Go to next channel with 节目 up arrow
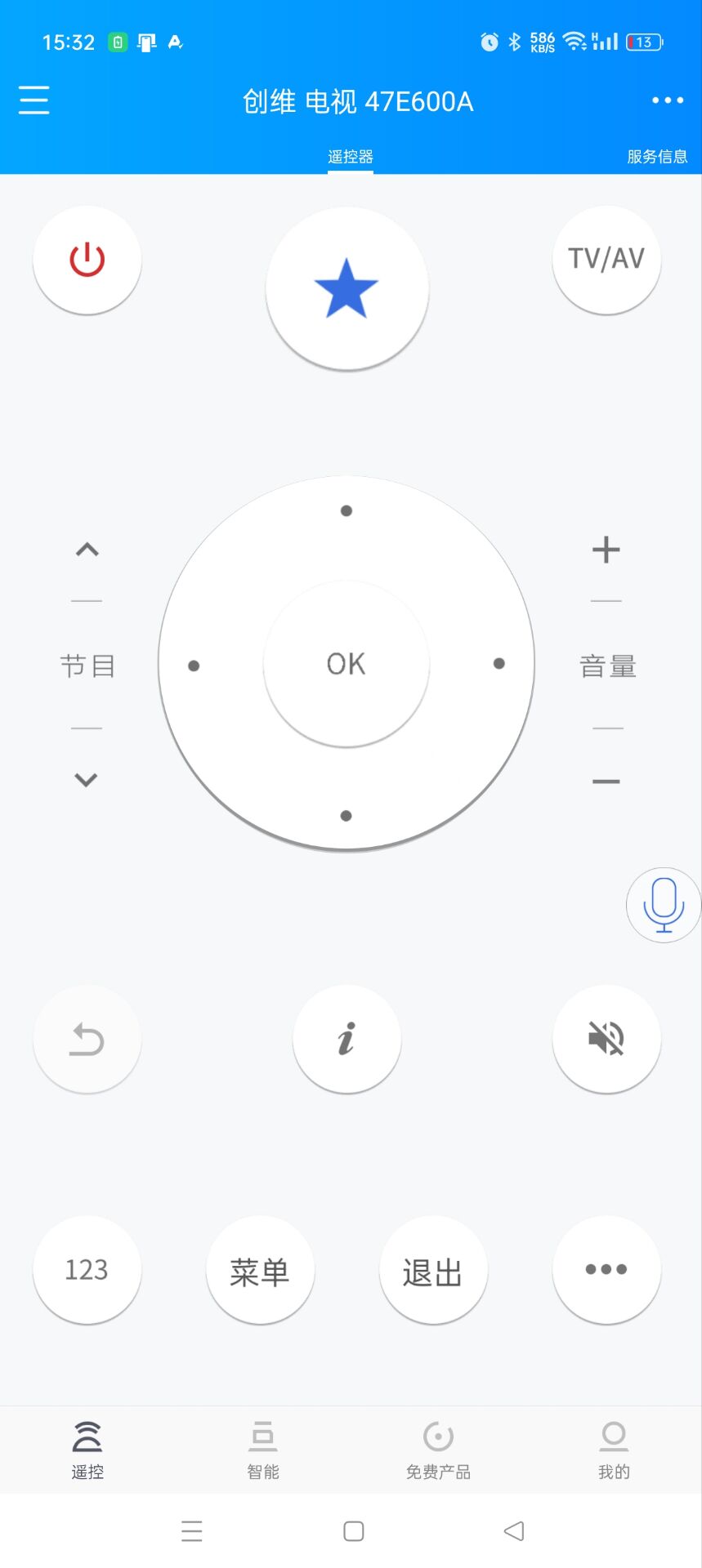The width and height of the screenshot is (702, 1568). [87, 550]
